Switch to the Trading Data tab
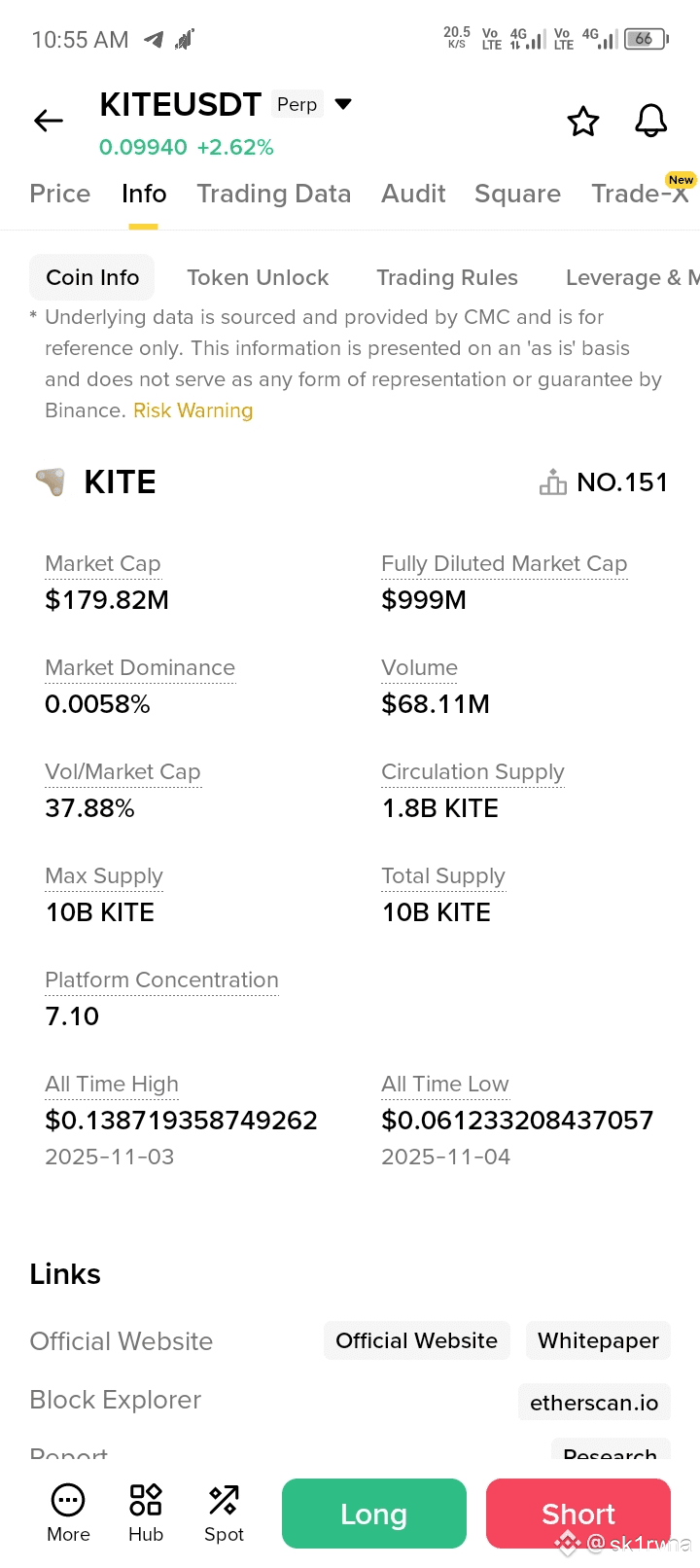 click(273, 194)
